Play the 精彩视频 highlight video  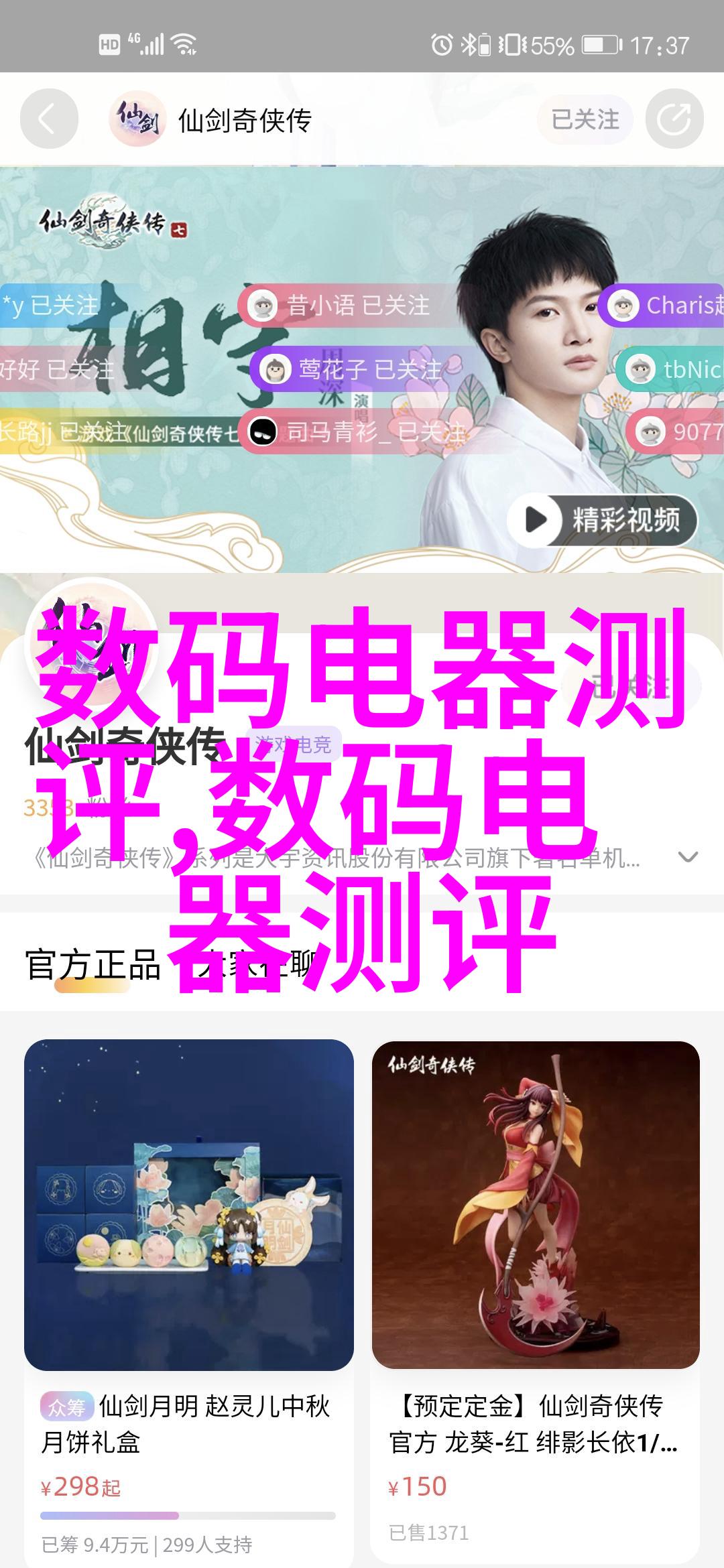click(601, 520)
